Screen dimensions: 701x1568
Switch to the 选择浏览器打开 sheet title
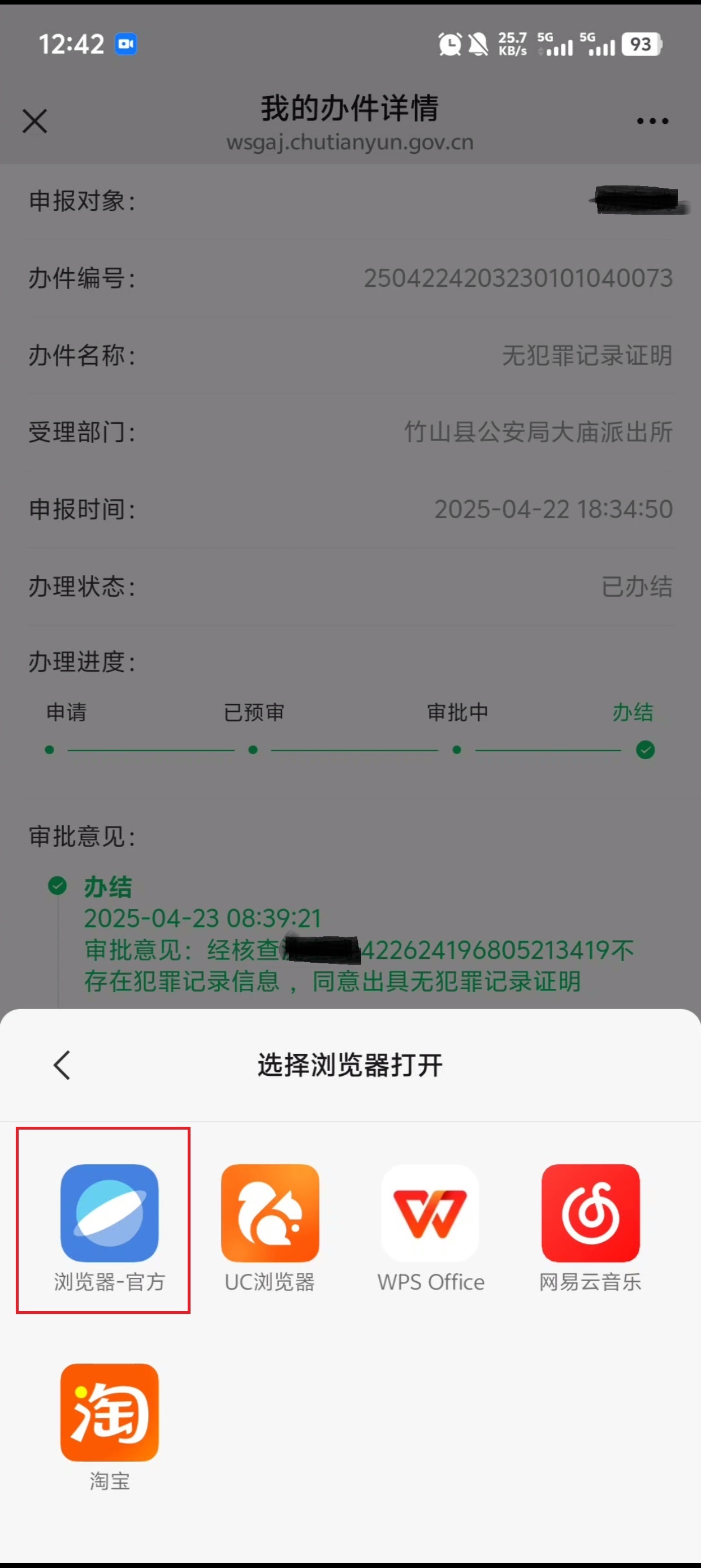tap(350, 1065)
